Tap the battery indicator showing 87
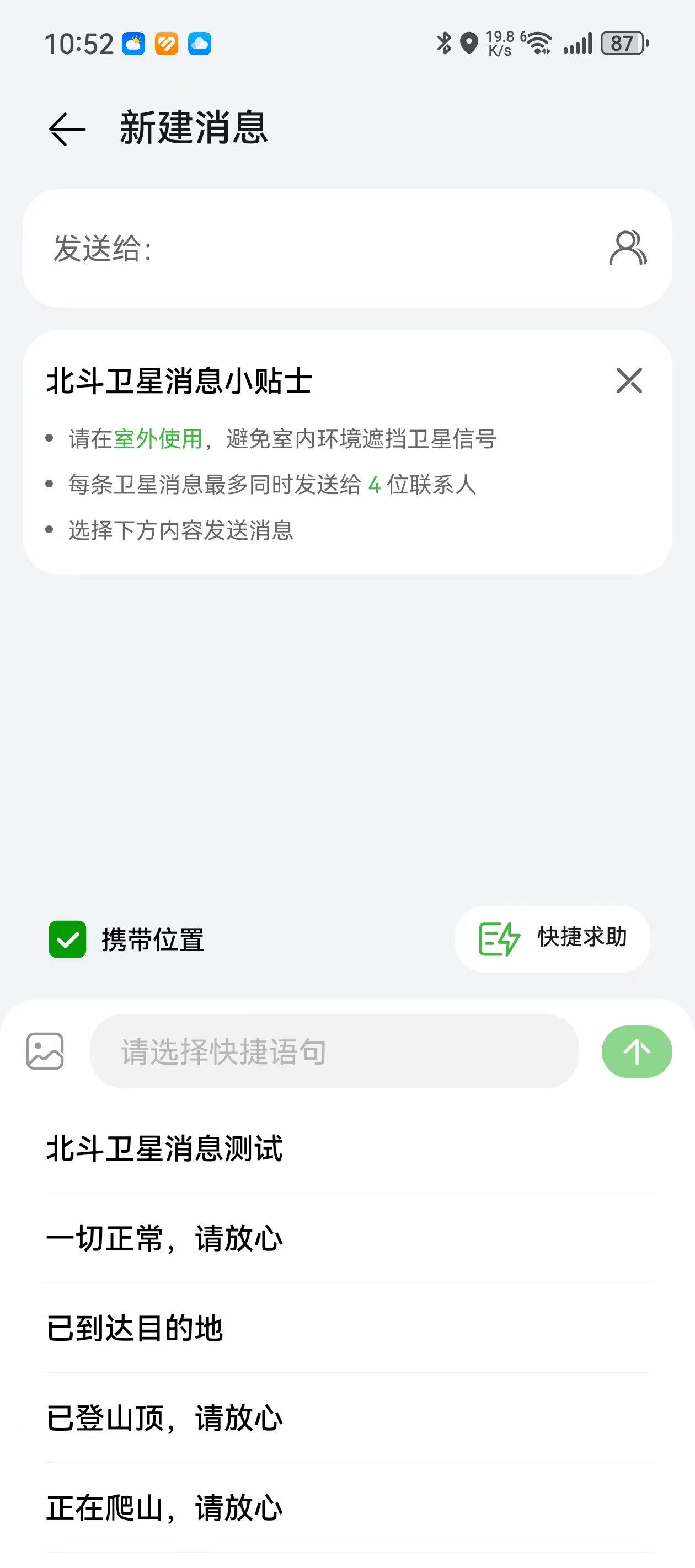The width and height of the screenshot is (695, 1568). [623, 42]
